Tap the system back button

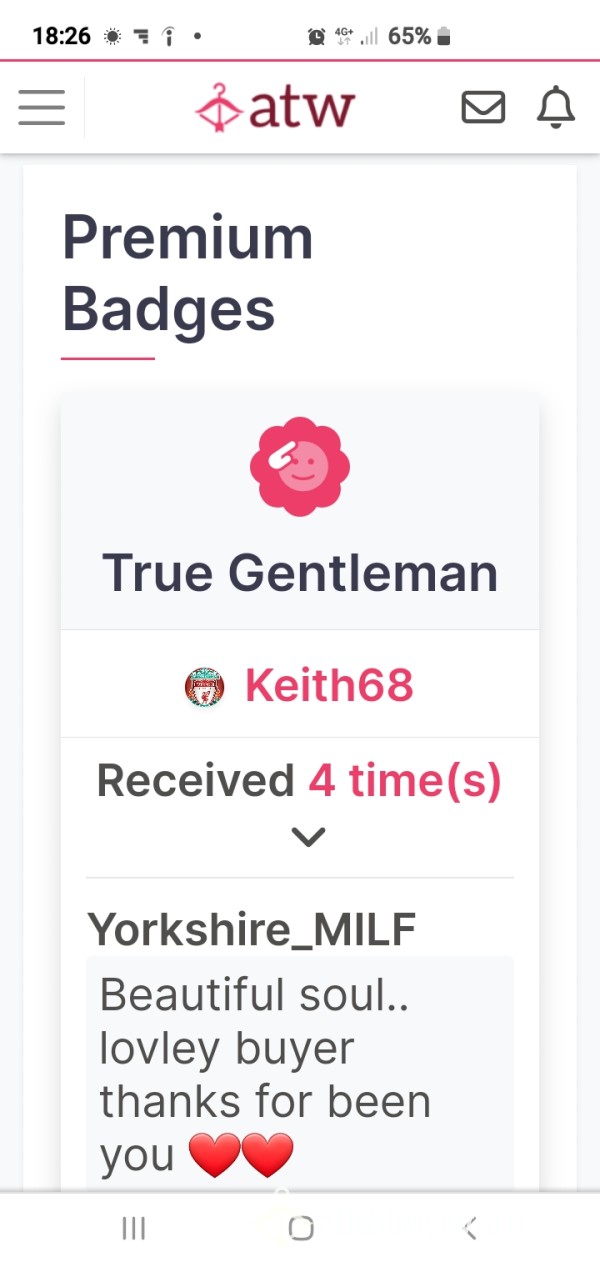pos(469,1229)
